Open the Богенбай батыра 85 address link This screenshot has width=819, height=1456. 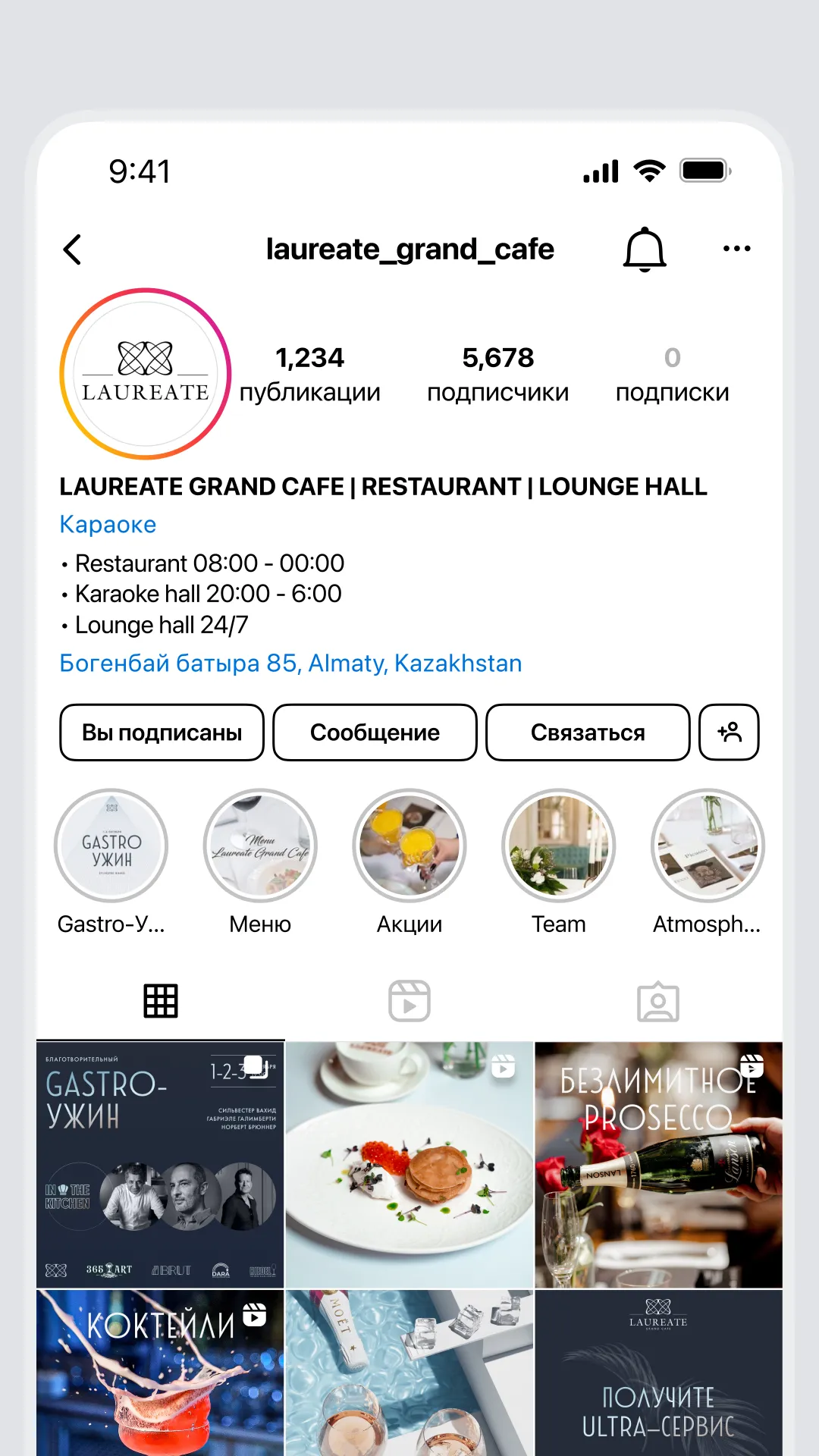290,664
